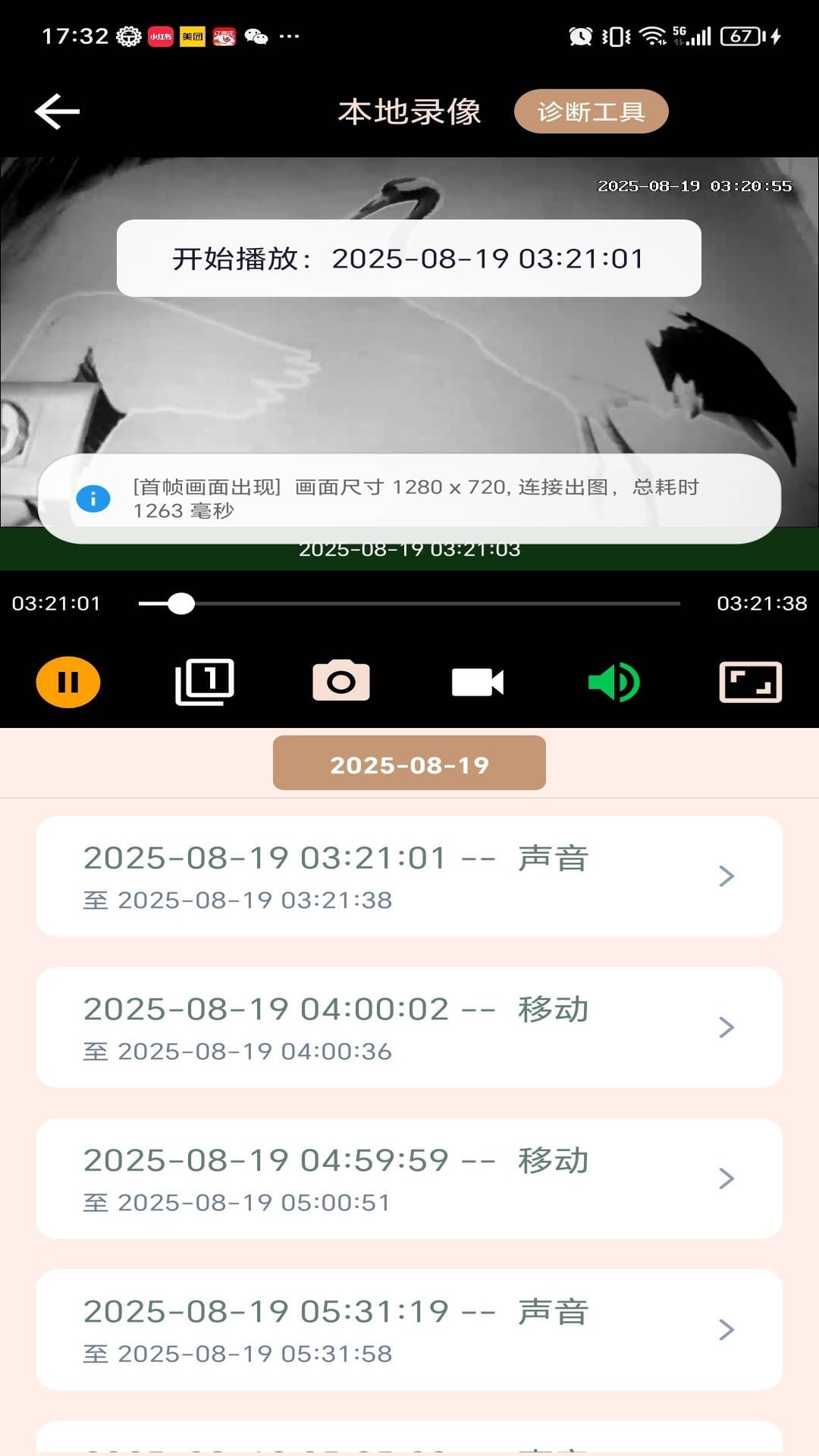
Task: Tap the back arrow to exit playback
Action: click(57, 111)
